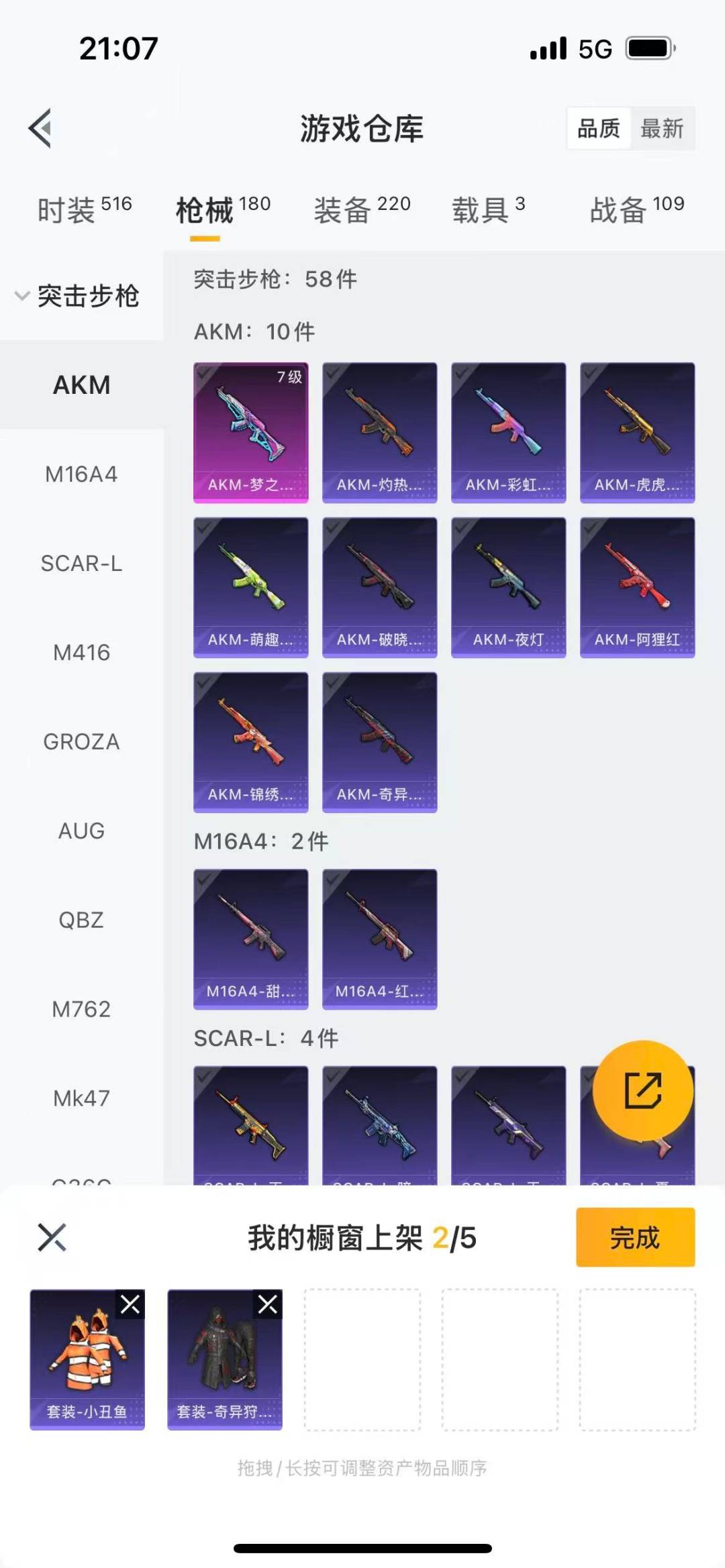Sort the warehouse by 最新
725x1568 pixels.
click(x=662, y=128)
